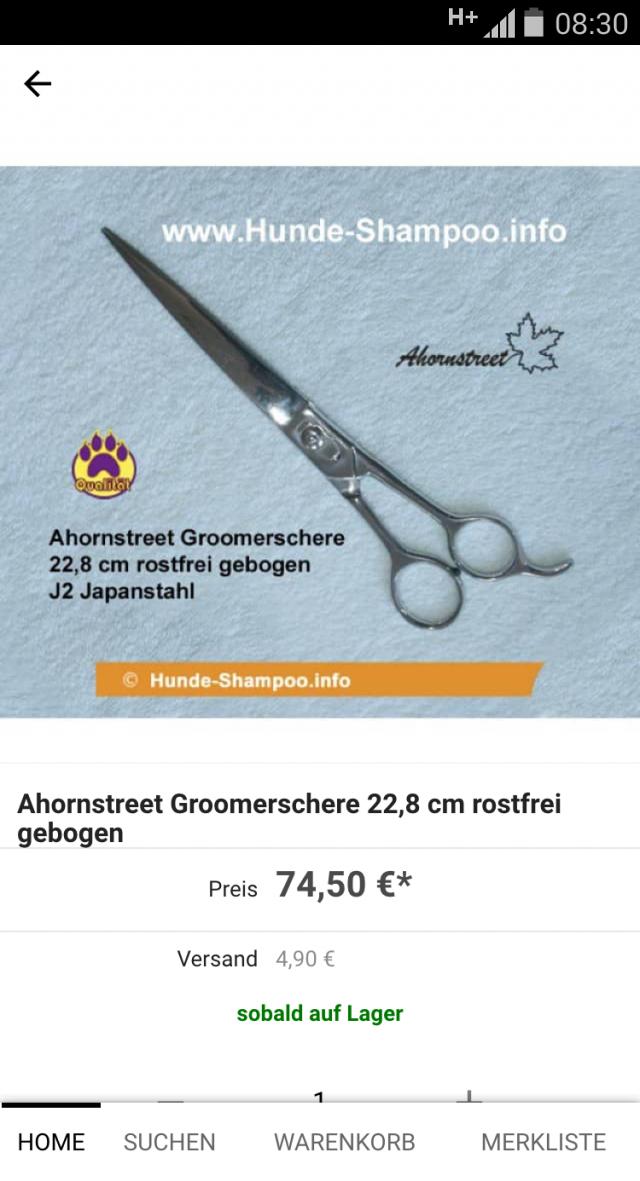Decrease quantity with the minus button
640x1181 pixels.
(x=171, y=1098)
